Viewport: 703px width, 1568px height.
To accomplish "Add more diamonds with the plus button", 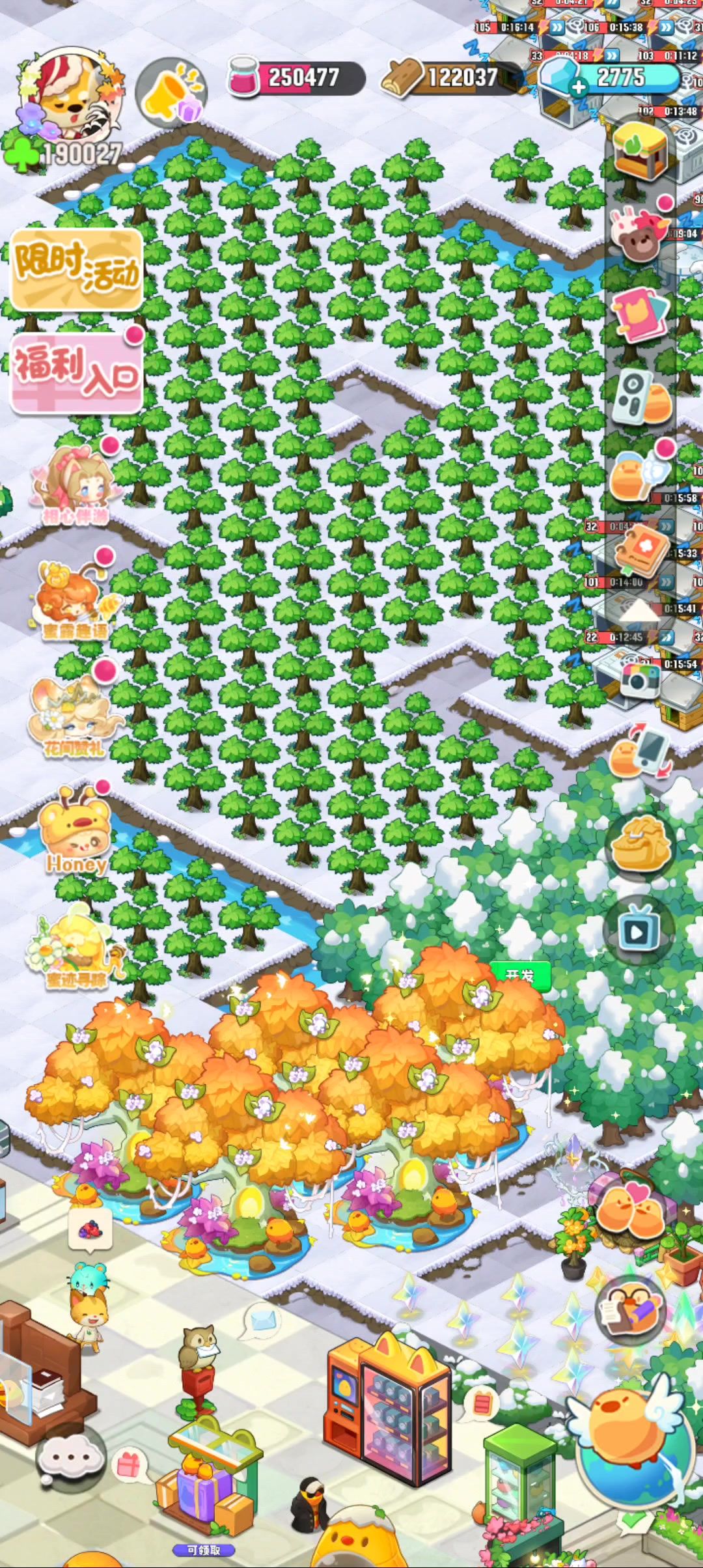I will pos(578,87).
